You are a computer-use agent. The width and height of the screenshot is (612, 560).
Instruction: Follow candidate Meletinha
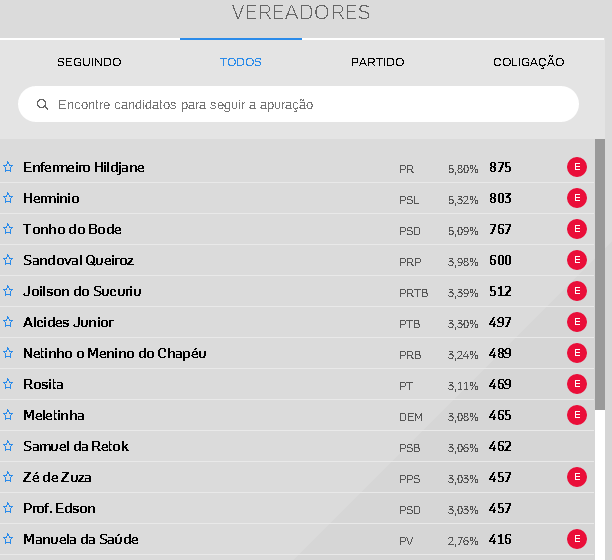coord(8,415)
